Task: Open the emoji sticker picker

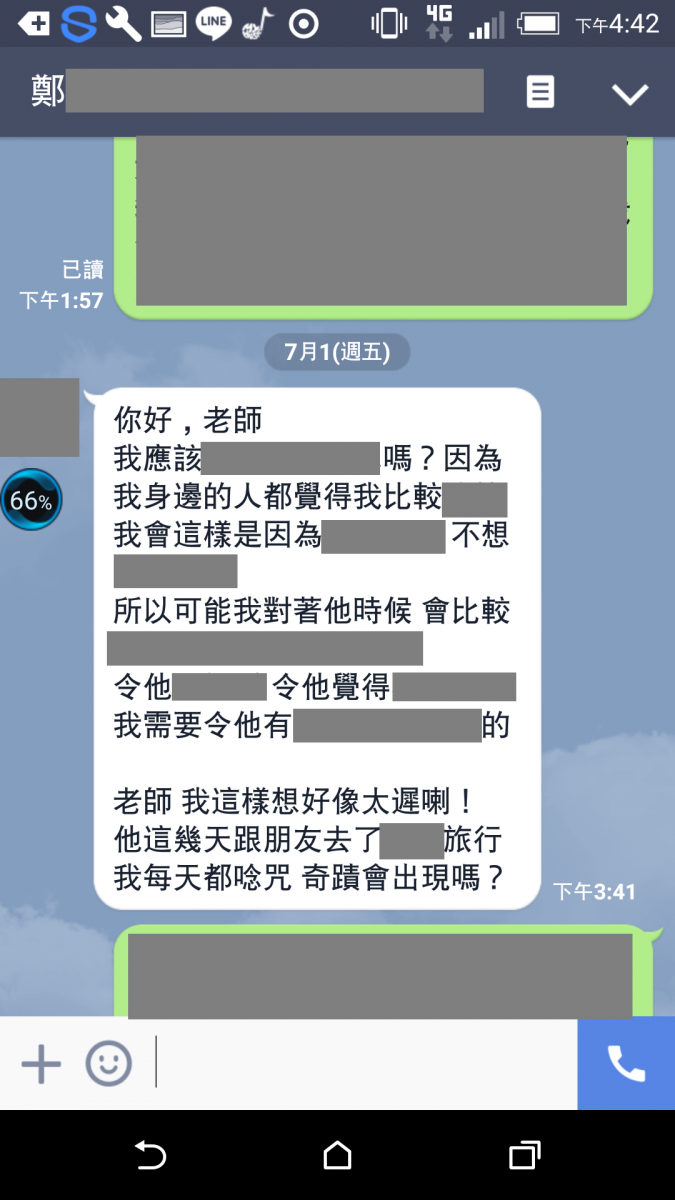Action: 108,1064
